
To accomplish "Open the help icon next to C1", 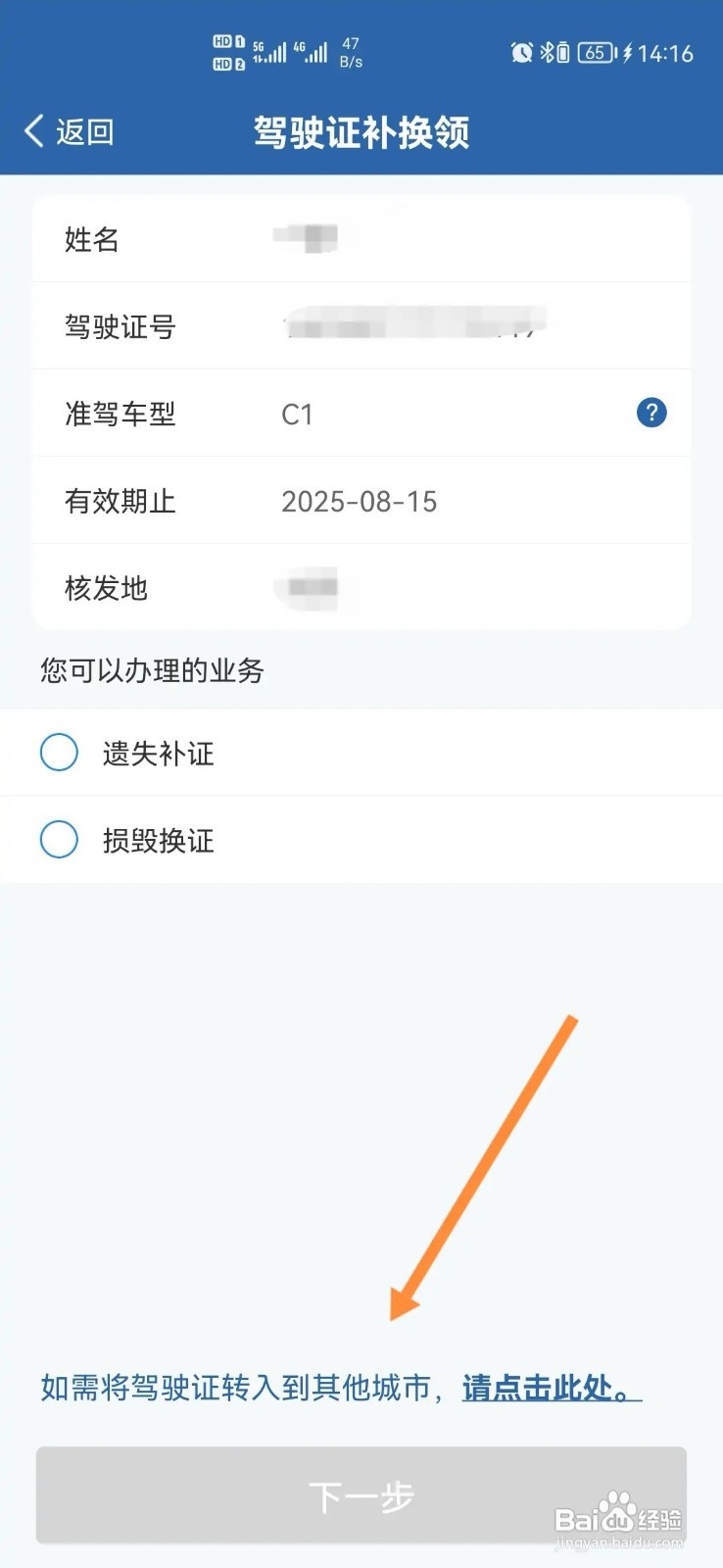I will tap(651, 413).
